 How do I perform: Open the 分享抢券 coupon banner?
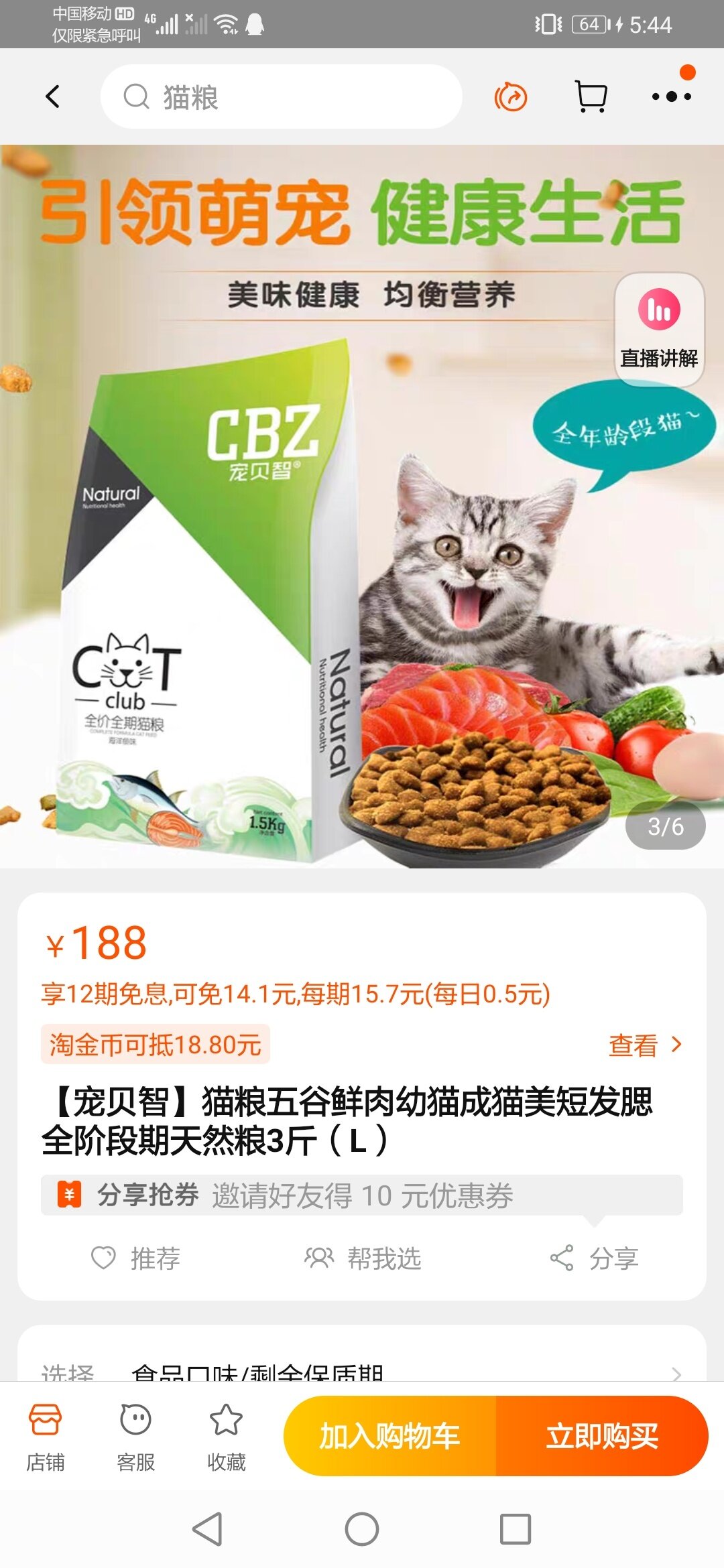(x=362, y=1195)
